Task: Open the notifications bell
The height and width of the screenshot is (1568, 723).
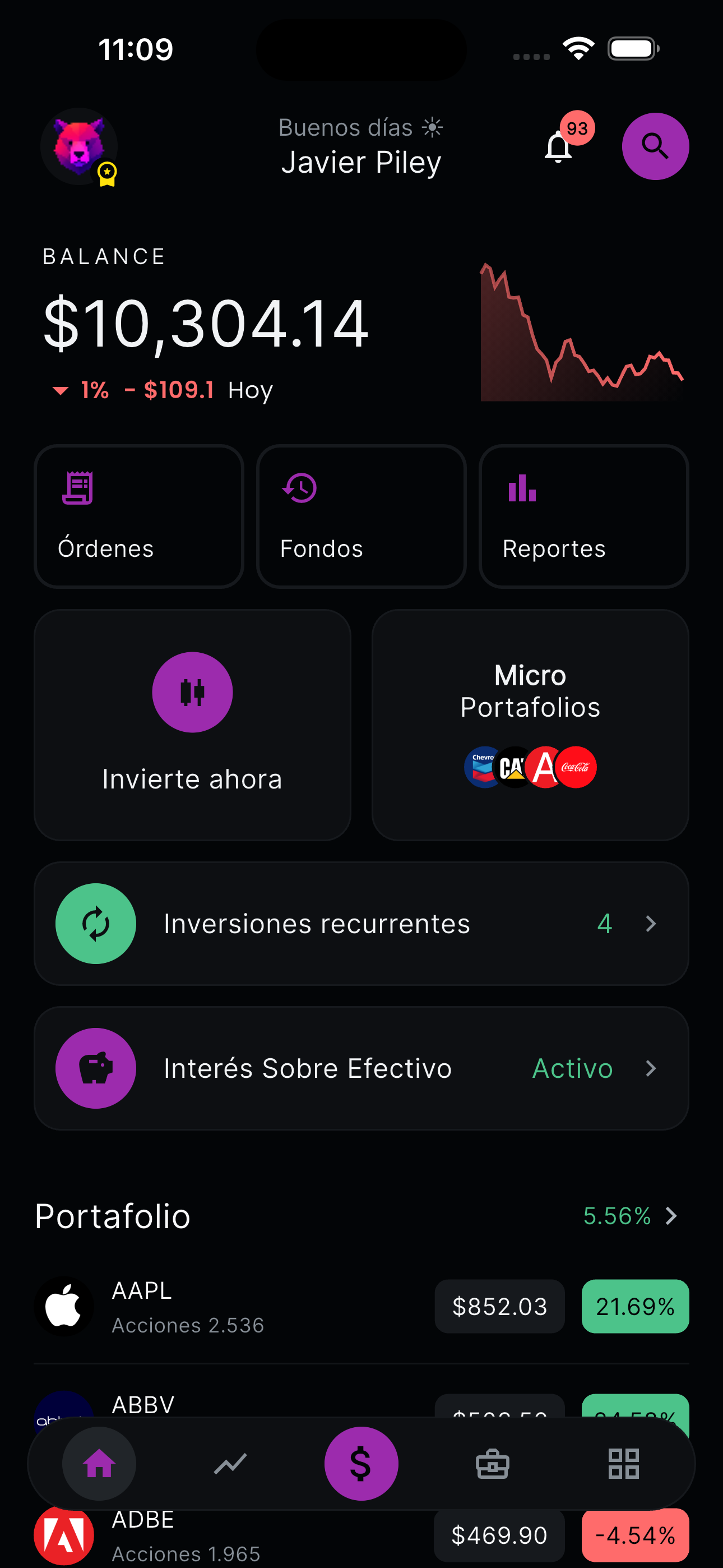Action: (558, 147)
